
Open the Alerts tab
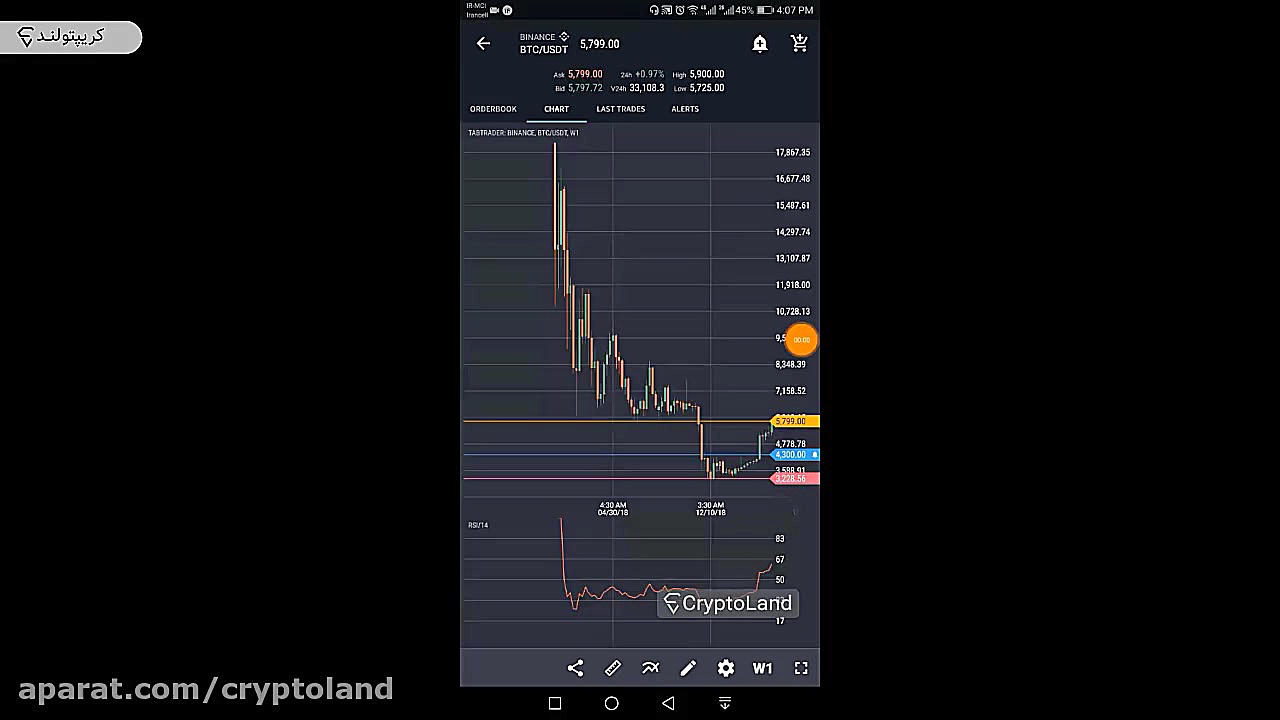tap(685, 109)
